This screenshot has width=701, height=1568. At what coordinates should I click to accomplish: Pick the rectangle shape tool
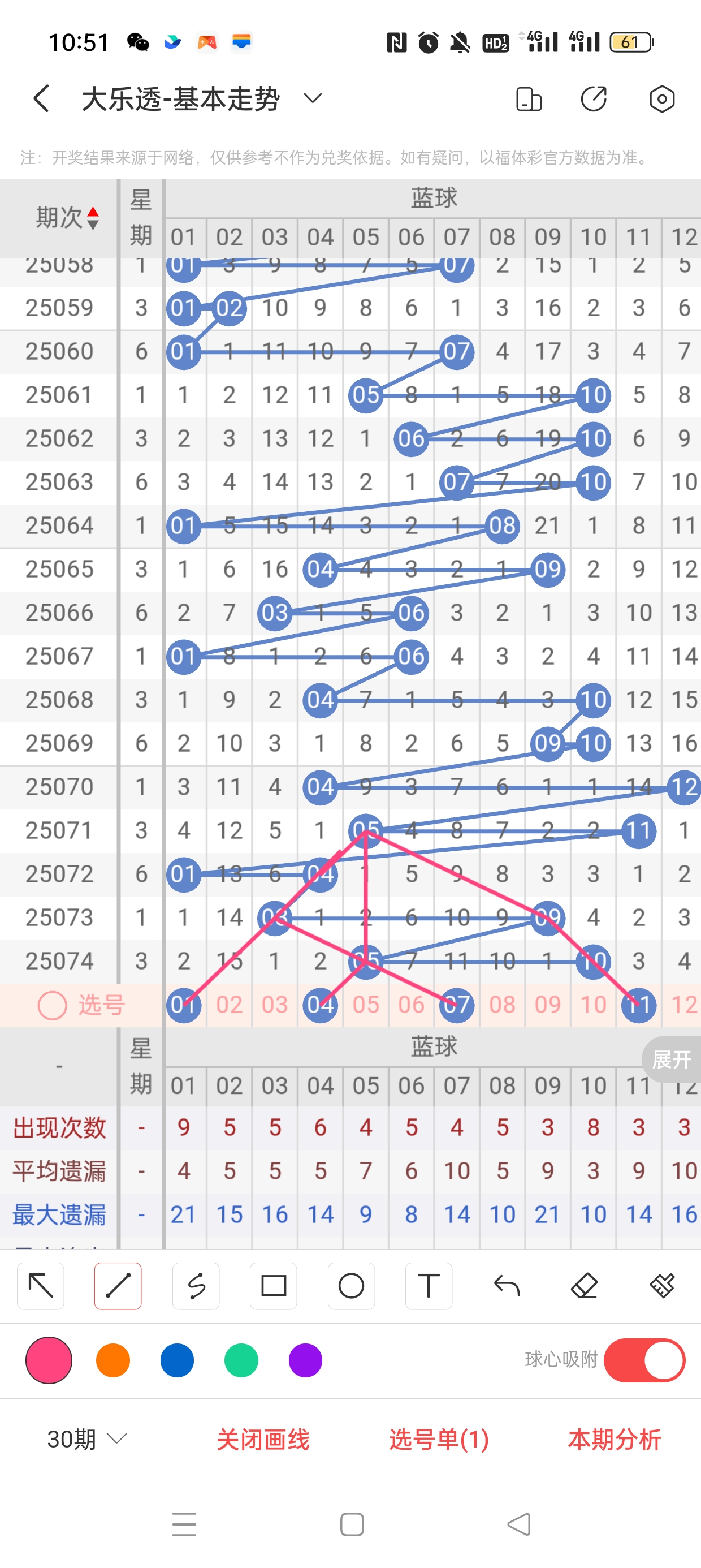[x=273, y=1286]
